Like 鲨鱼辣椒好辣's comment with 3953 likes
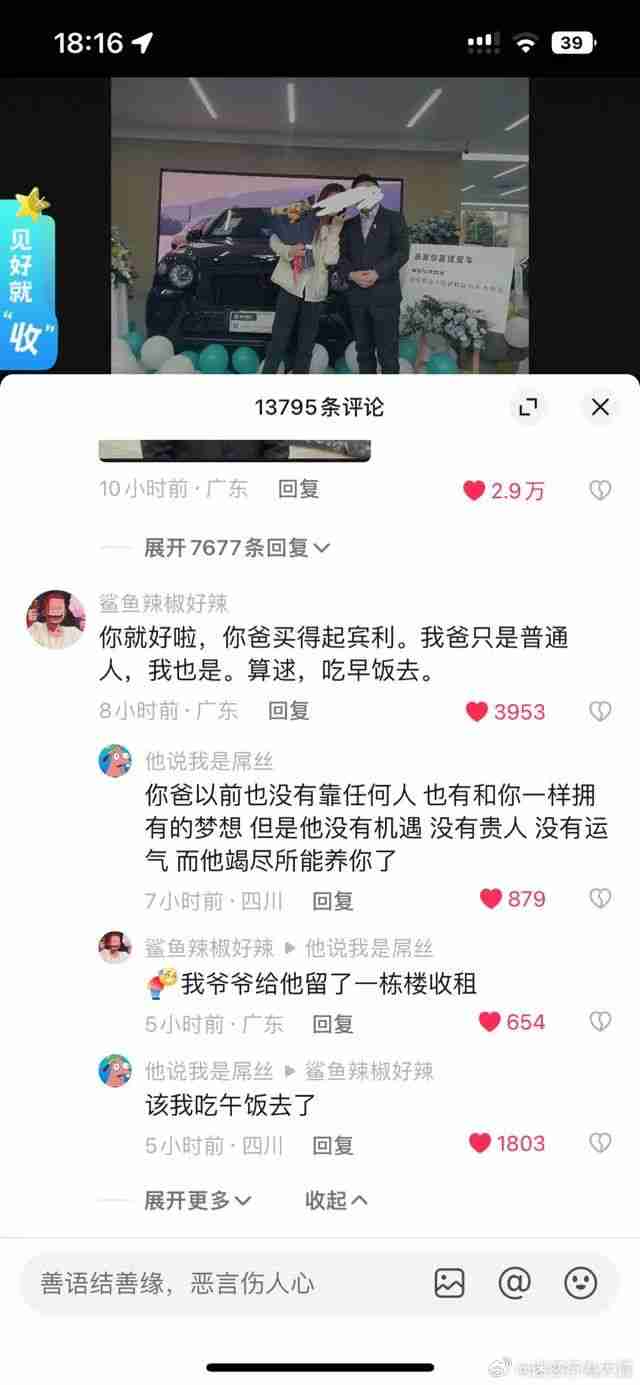The height and width of the screenshot is (1385, 640). click(477, 711)
